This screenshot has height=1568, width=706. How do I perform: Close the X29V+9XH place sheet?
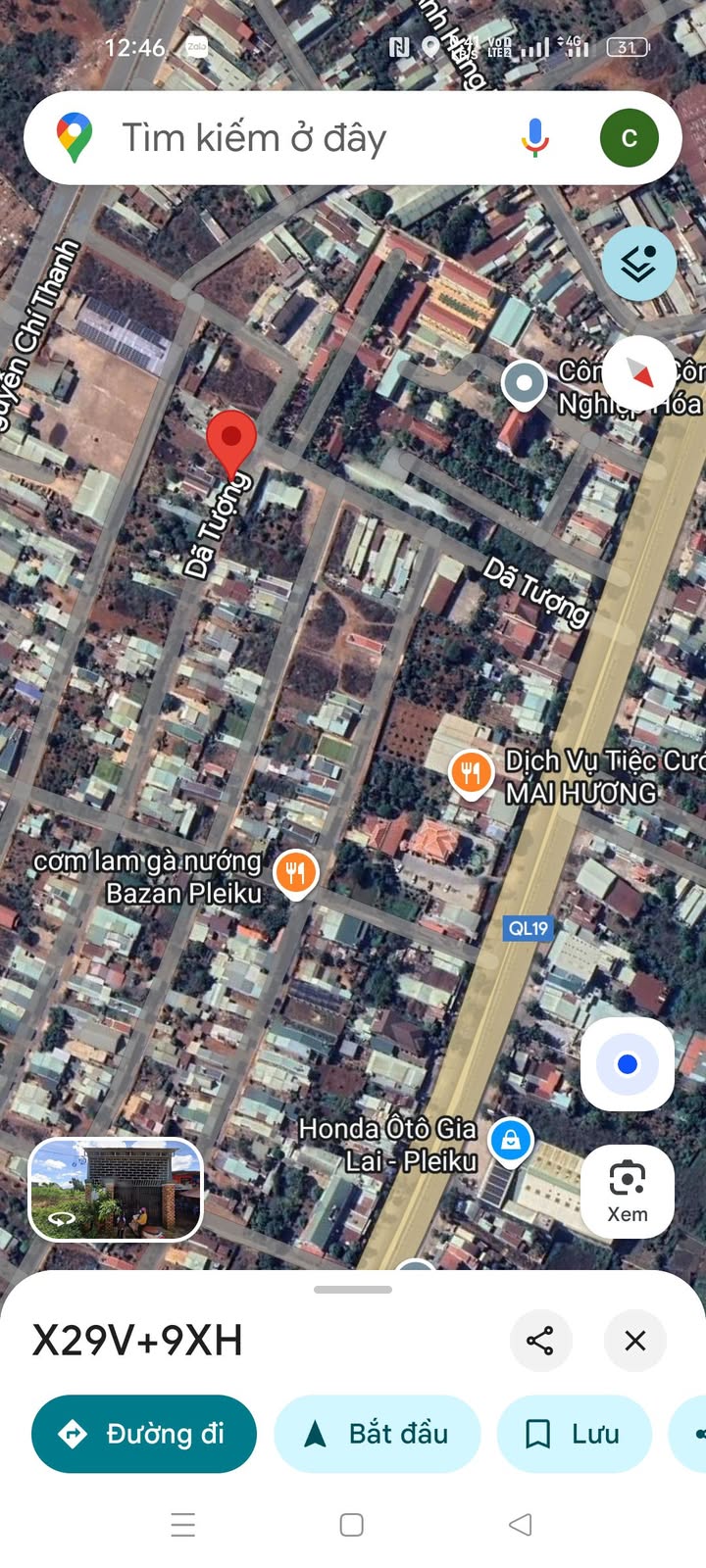click(x=635, y=1340)
